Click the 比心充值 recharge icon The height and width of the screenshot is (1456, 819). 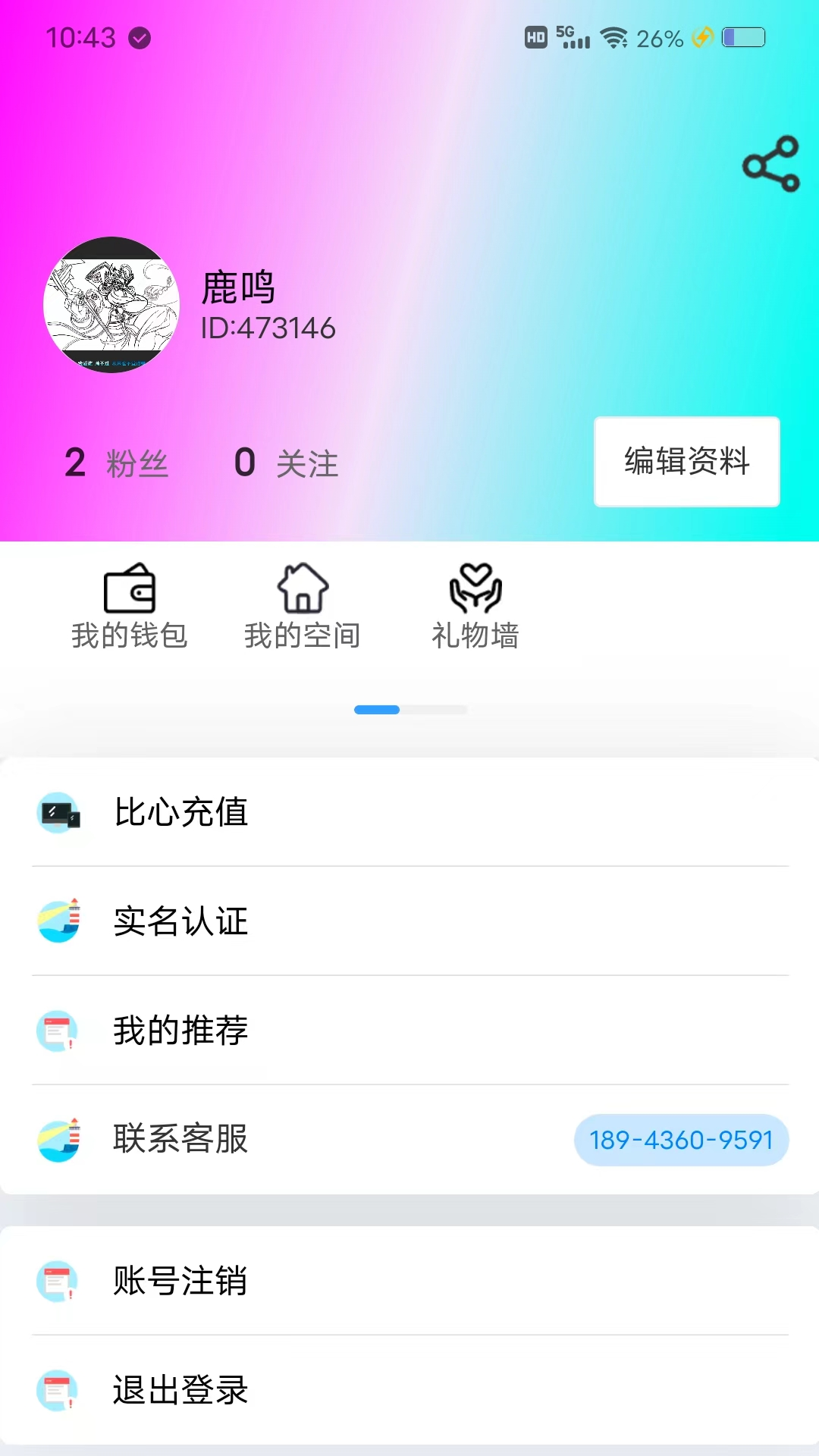[59, 813]
